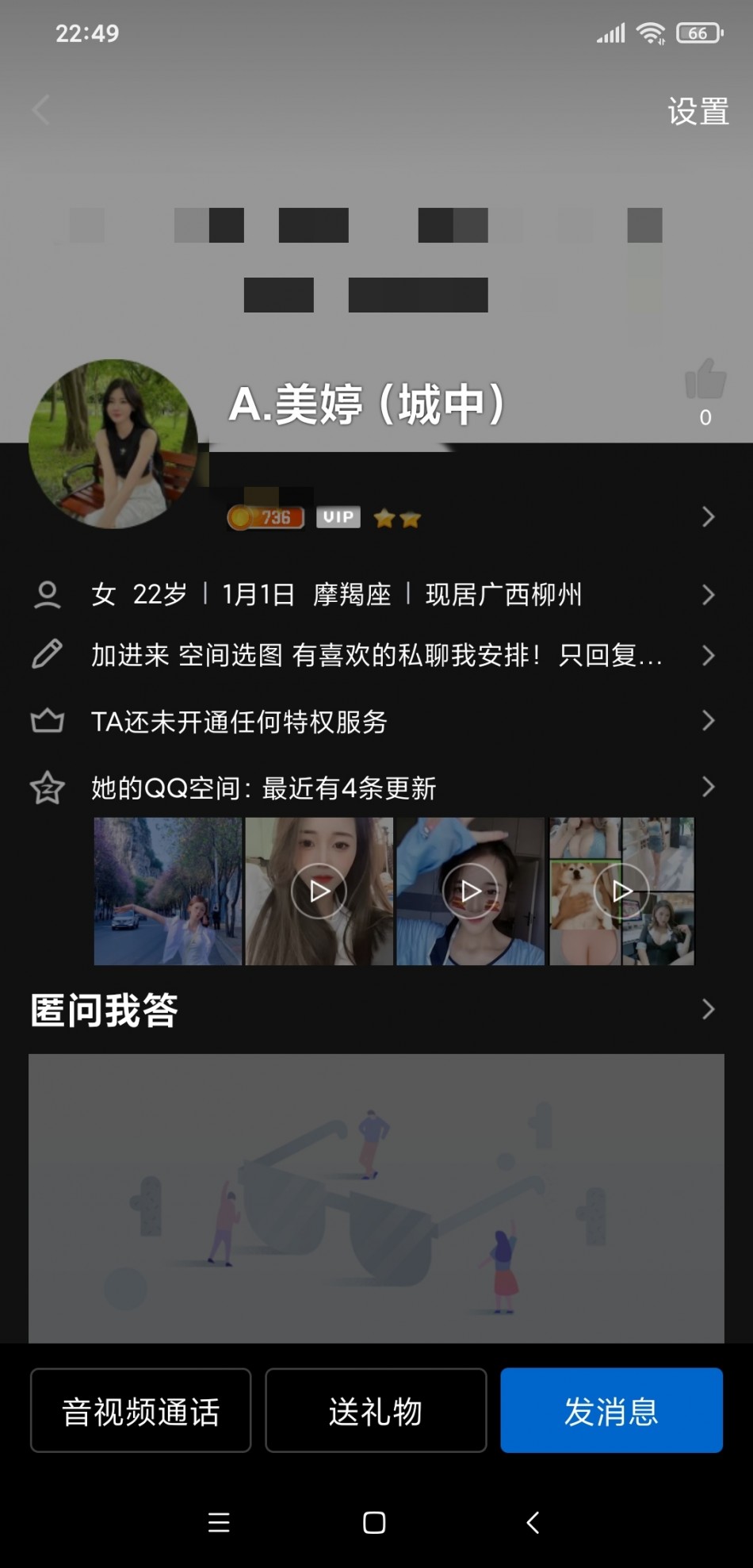This screenshot has height=1568, width=753.
Task: Open 她的QQ空间 updates
Action: (373, 788)
